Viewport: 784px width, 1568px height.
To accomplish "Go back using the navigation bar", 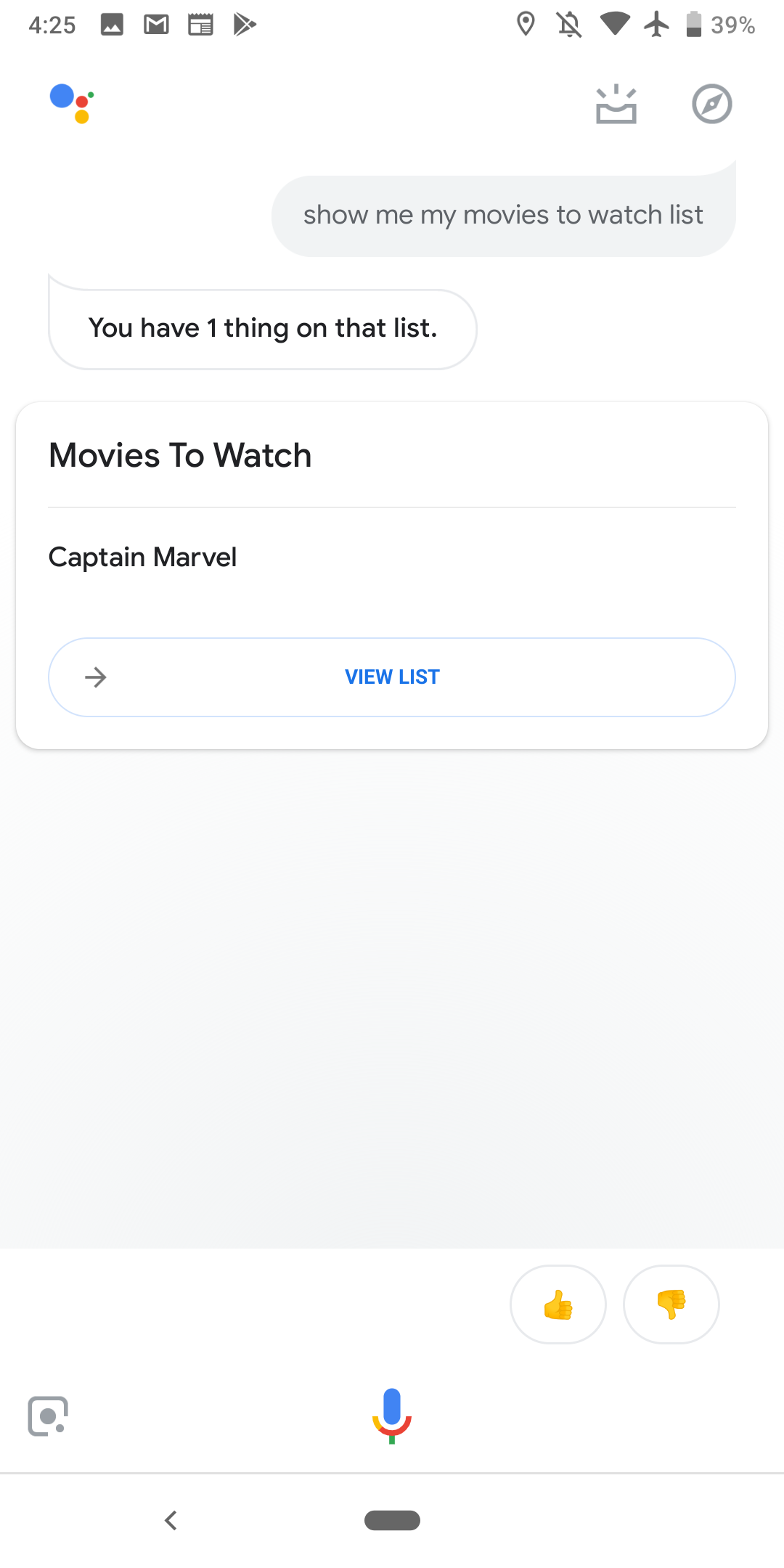I will tap(171, 1520).
